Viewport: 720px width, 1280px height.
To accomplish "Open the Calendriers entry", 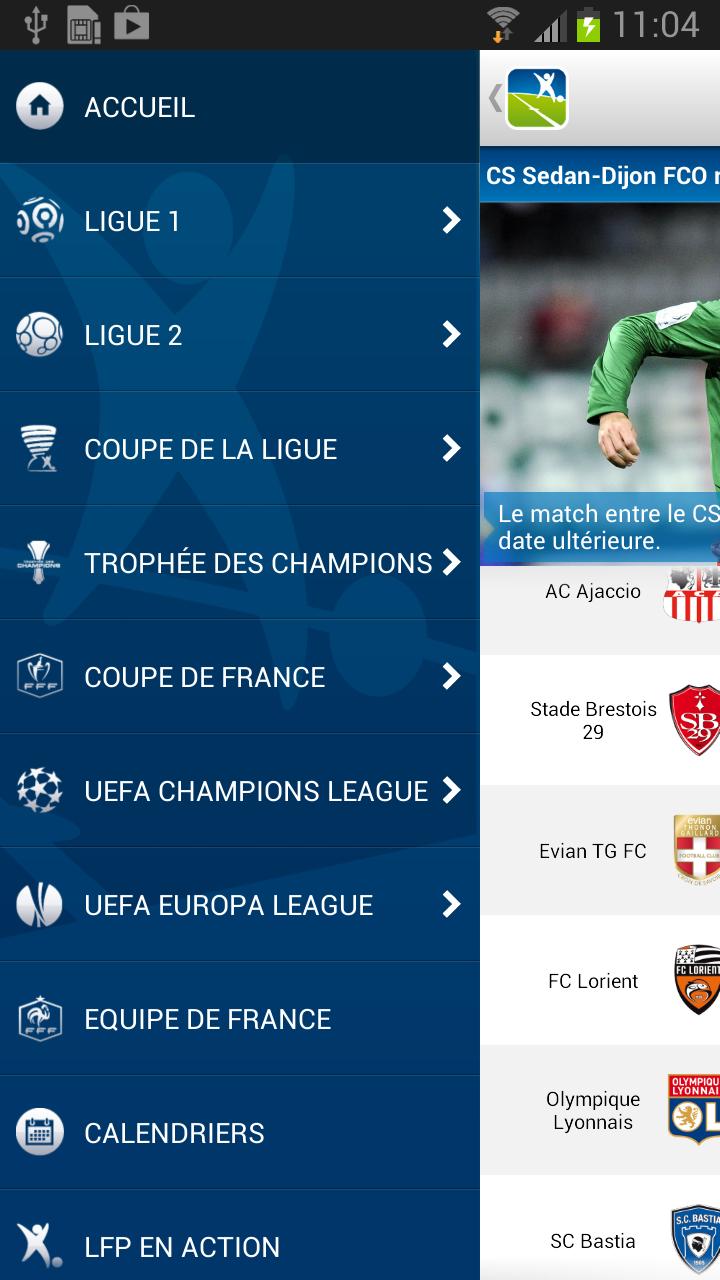I will (240, 1133).
